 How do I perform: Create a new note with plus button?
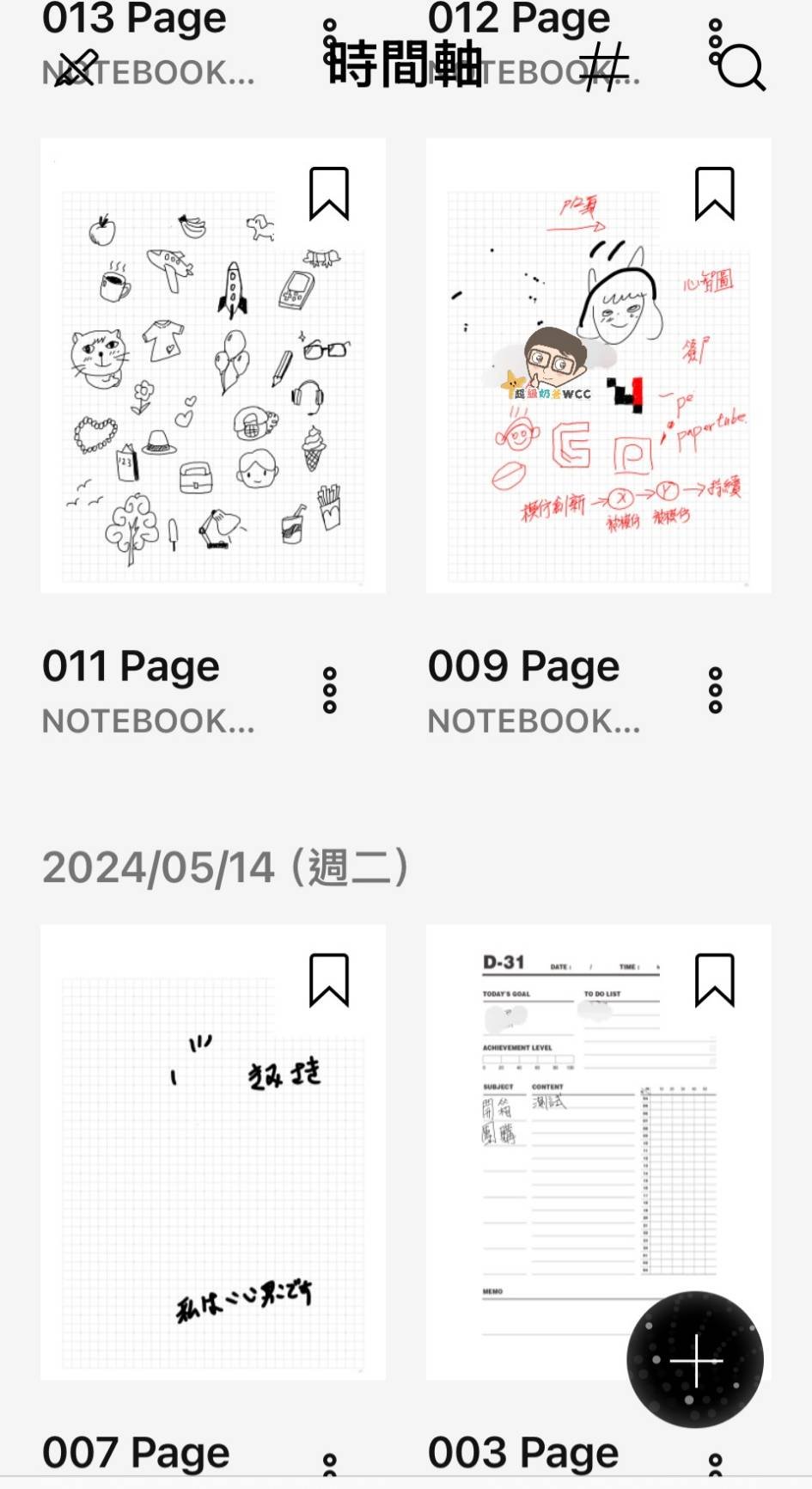(x=695, y=1360)
